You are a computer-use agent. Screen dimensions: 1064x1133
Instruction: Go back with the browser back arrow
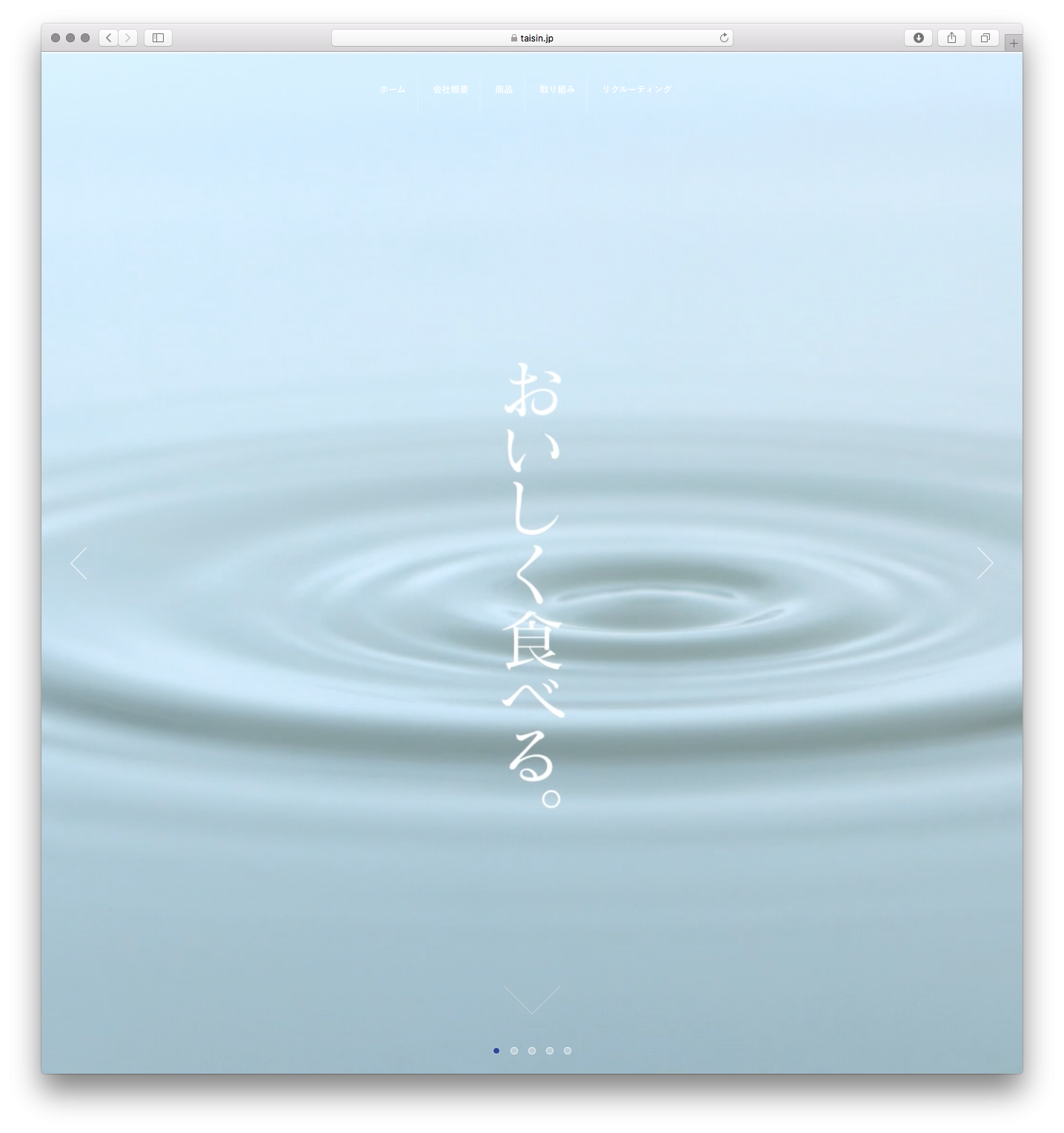pyautogui.click(x=109, y=38)
